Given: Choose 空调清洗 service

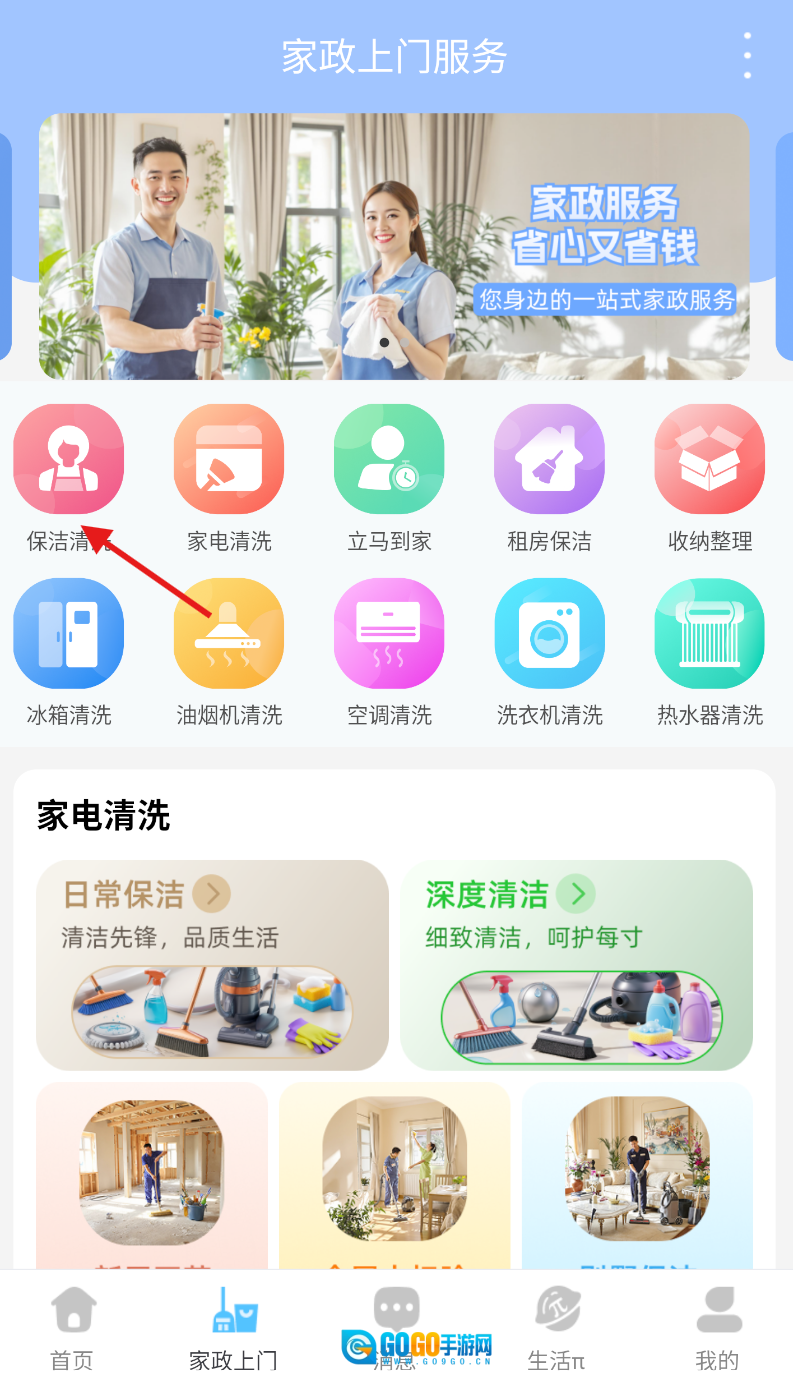Looking at the screenshot, I should (x=389, y=633).
